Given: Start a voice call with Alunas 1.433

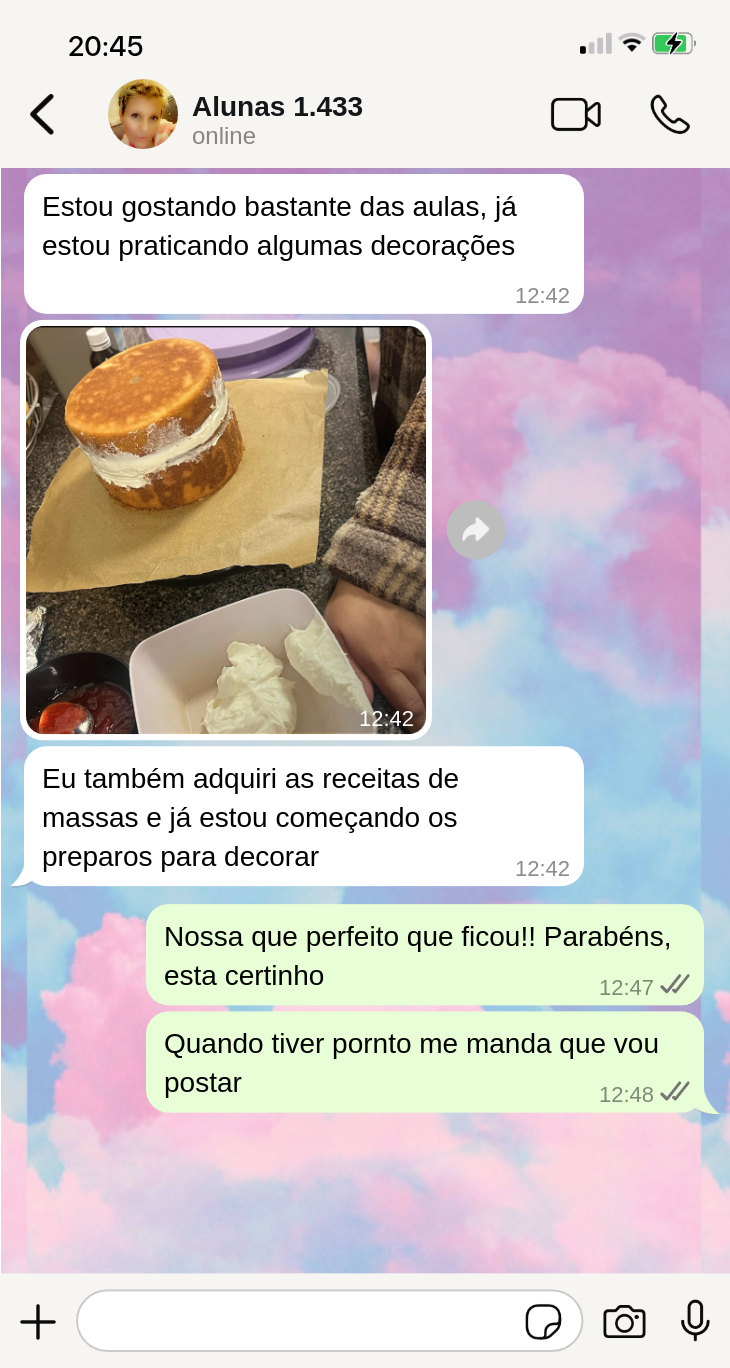Looking at the screenshot, I should 670,114.
